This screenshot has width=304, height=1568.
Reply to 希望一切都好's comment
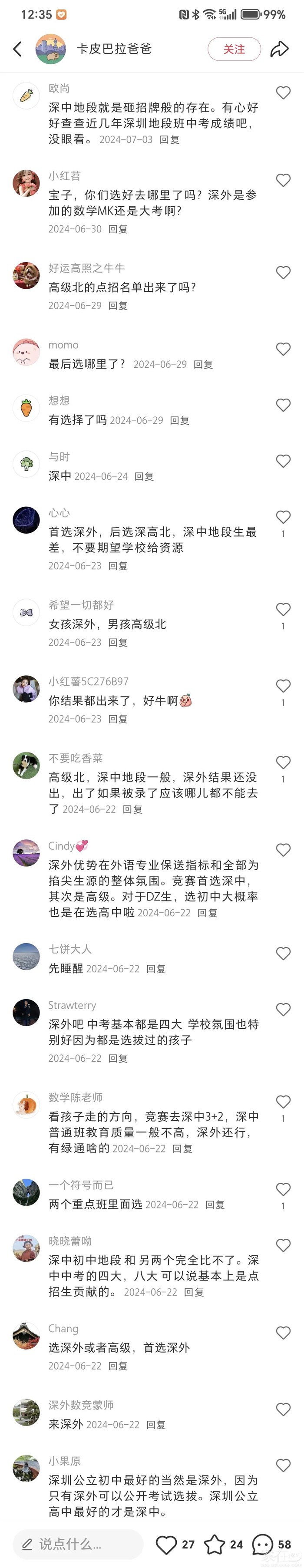(118, 642)
